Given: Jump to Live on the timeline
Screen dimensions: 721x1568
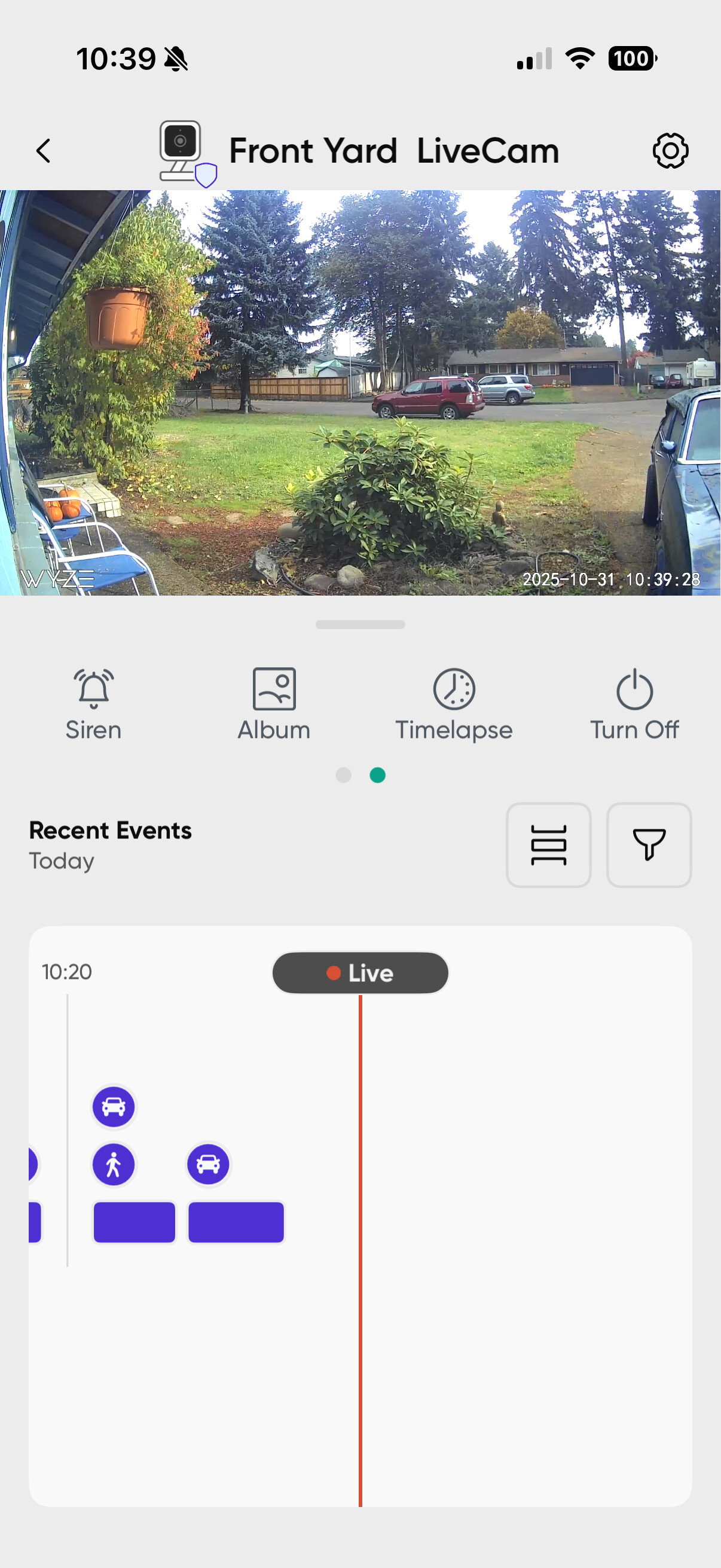Looking at the screenshot, I should (x=360, y=973).
